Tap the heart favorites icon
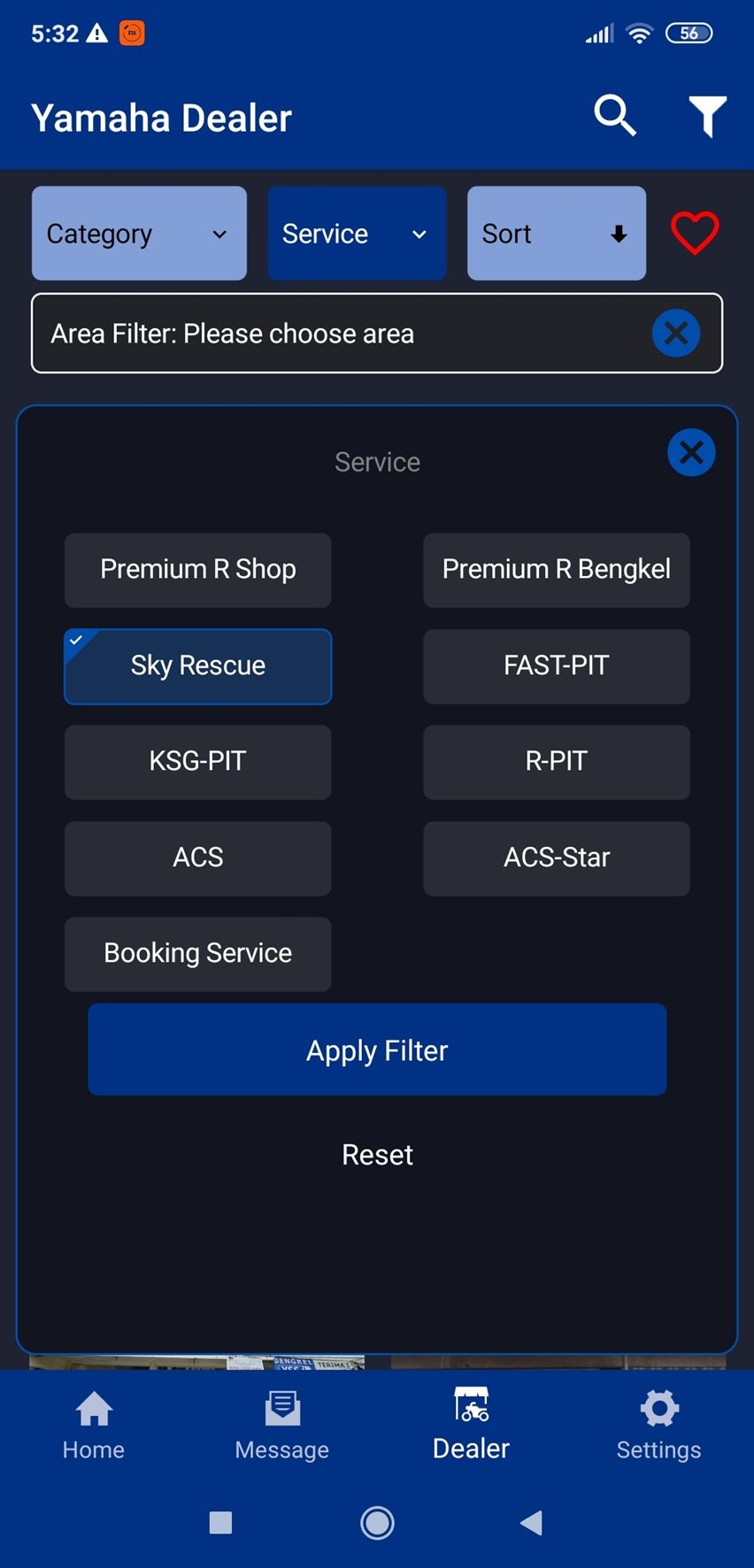The width and height of the screenshot is (754, 1568). (696, 233)
